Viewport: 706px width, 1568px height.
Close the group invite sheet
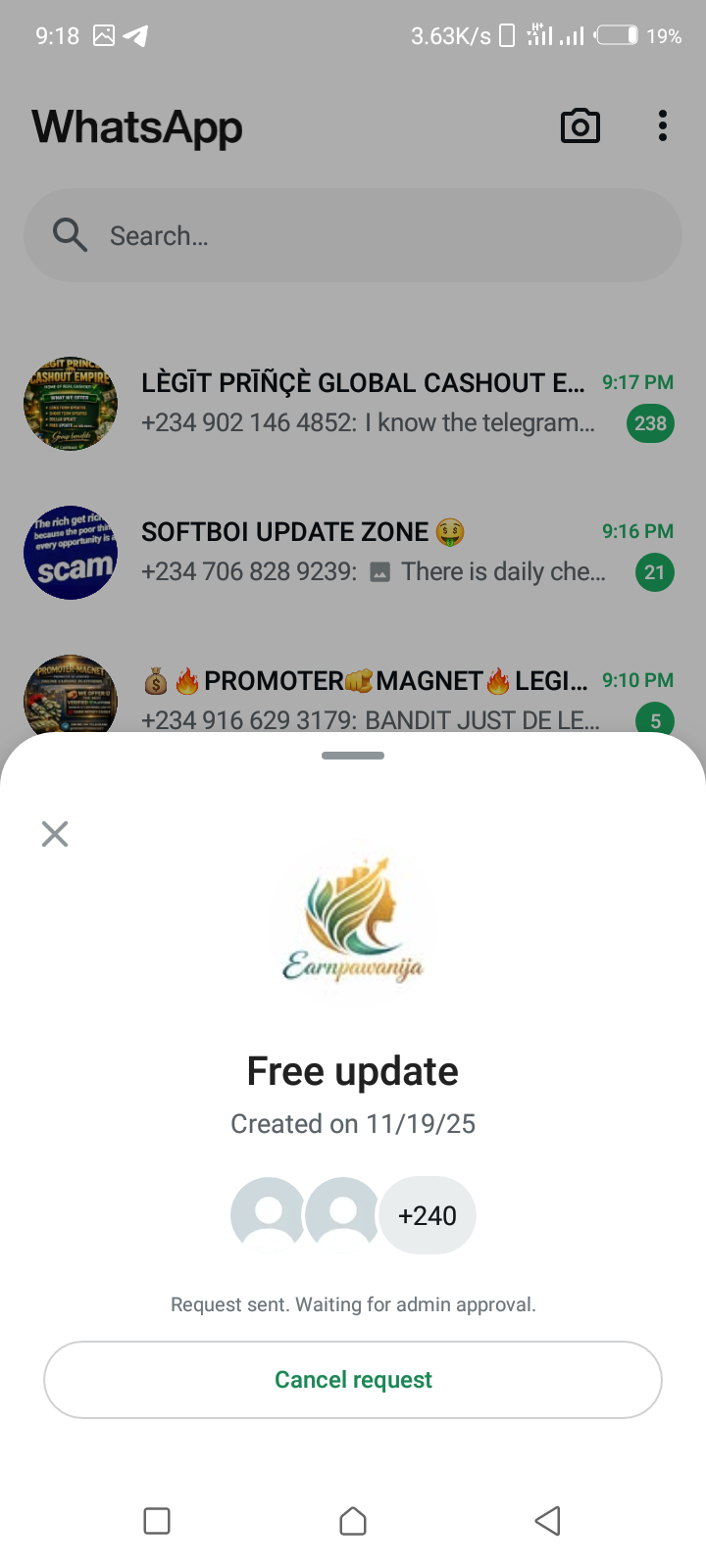(55, 834)
